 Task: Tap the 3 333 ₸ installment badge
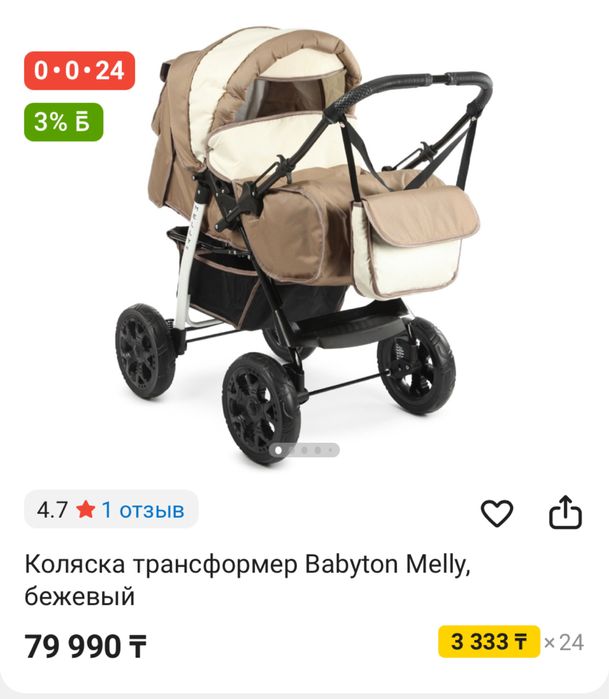(489, 642)
